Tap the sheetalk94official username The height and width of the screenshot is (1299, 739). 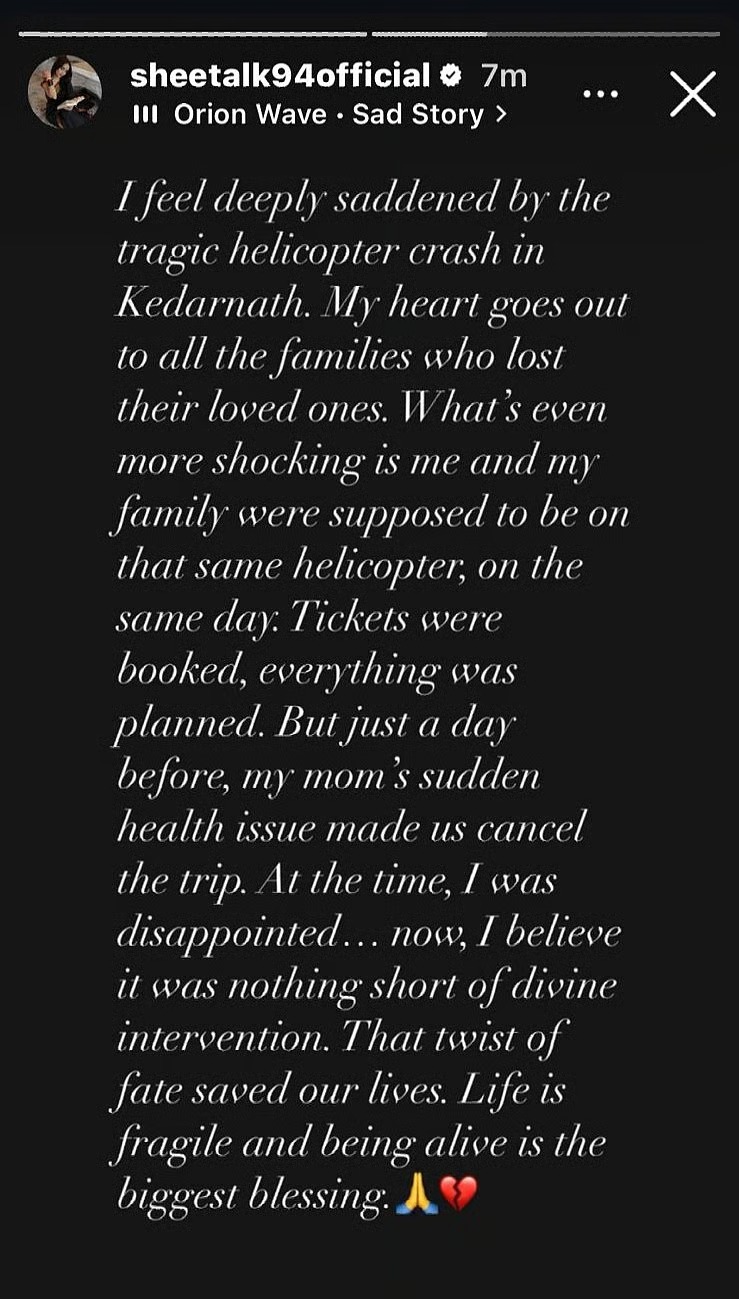280,75
